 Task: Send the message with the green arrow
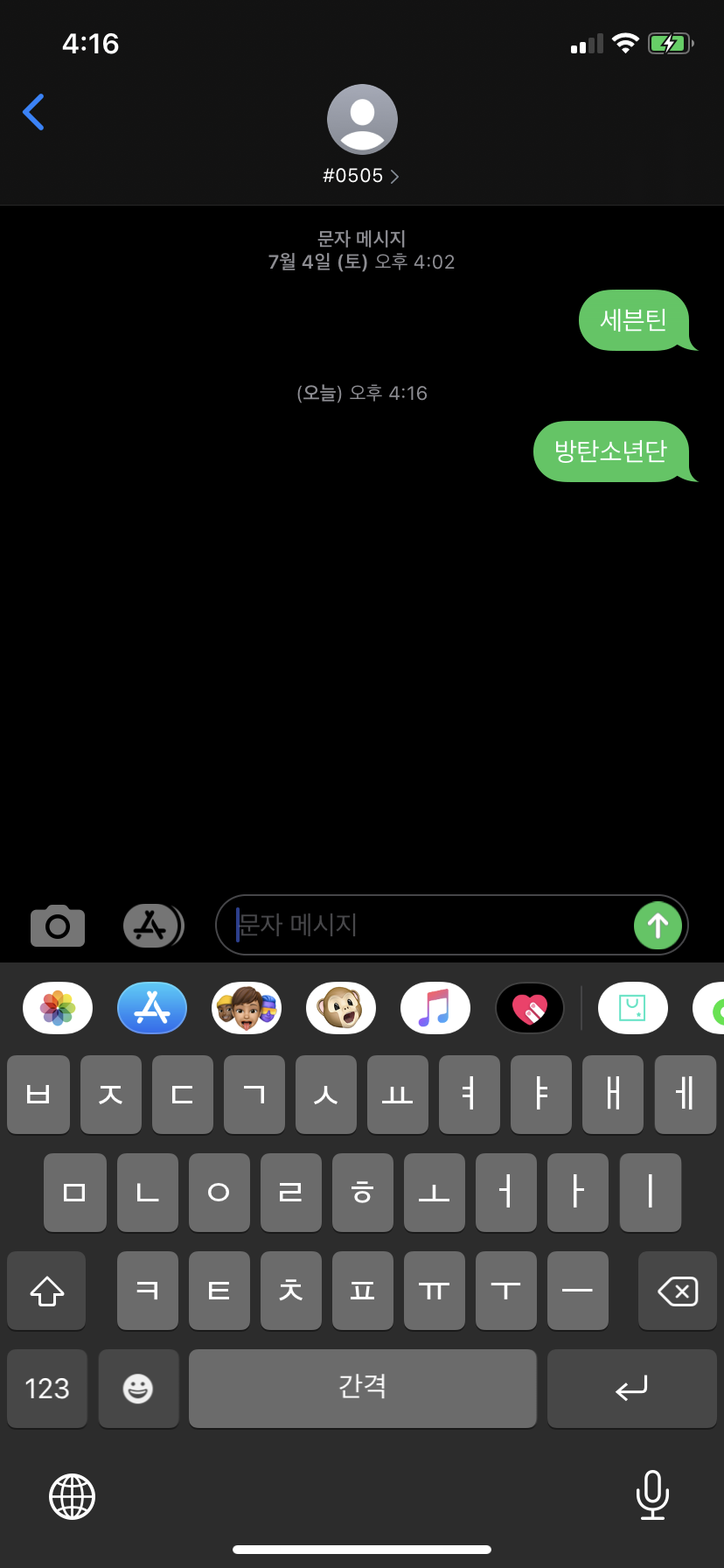coord(658,926)
